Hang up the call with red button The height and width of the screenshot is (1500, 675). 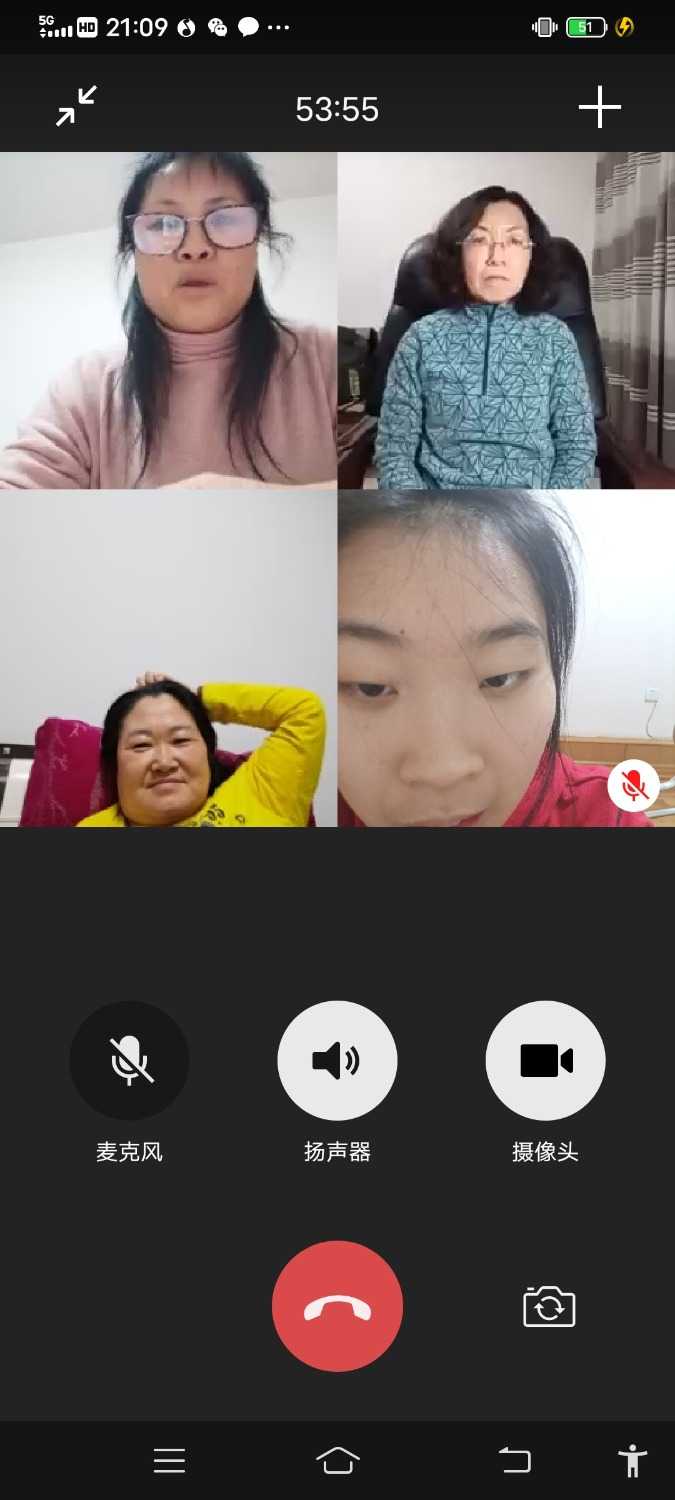(x=337, y=1306)
